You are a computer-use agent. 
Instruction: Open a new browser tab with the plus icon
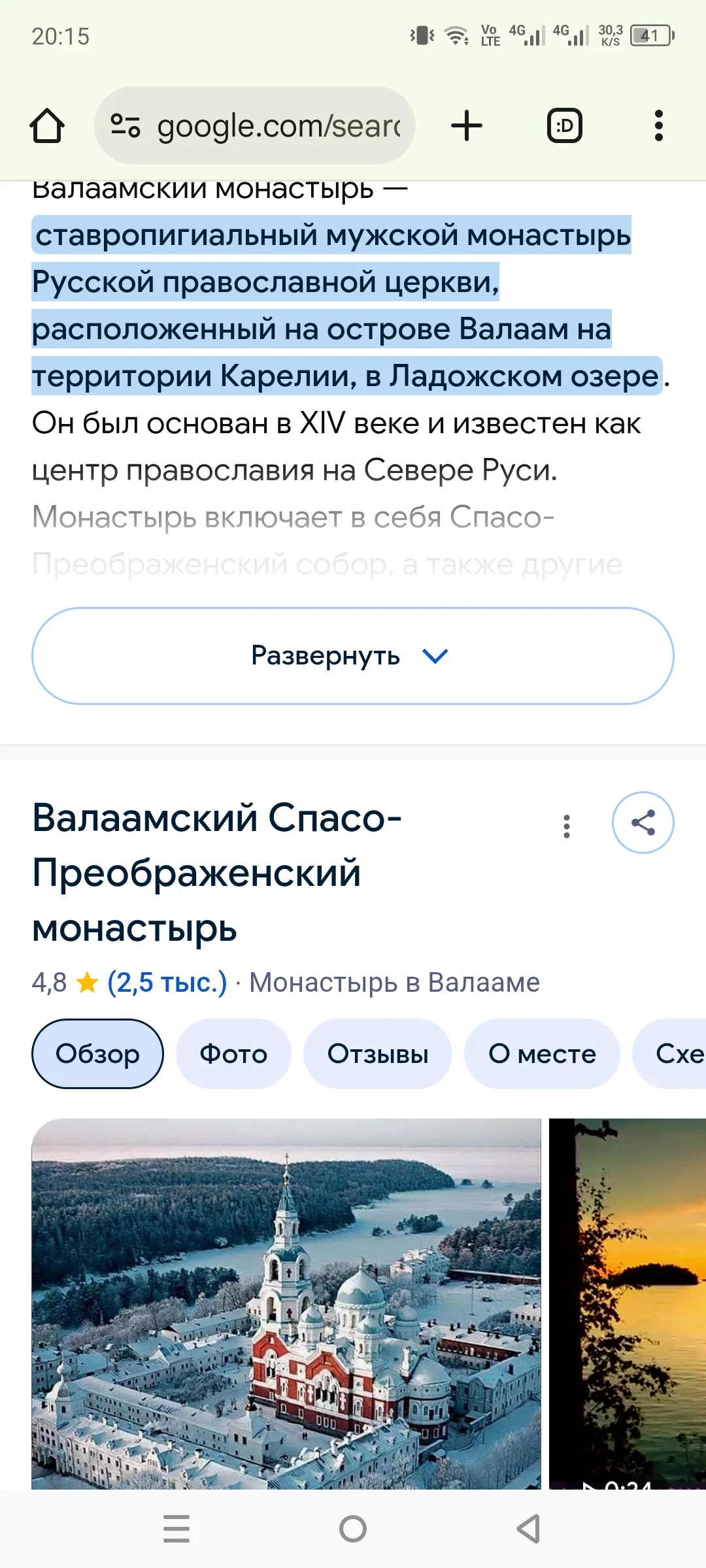point(466,125)
